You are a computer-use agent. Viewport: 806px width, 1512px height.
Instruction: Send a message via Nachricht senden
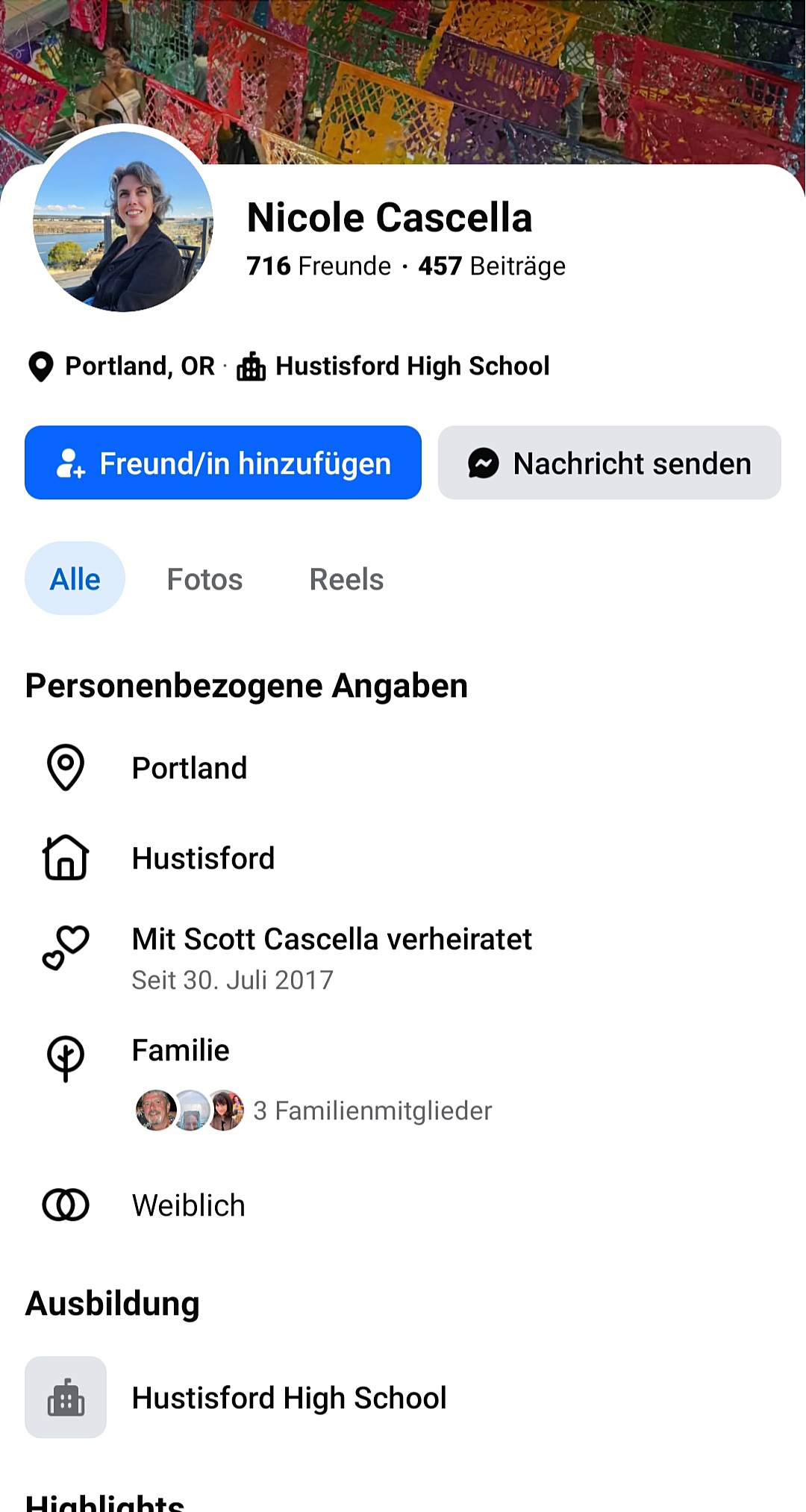pyautogui.click(x=609, y=463)
